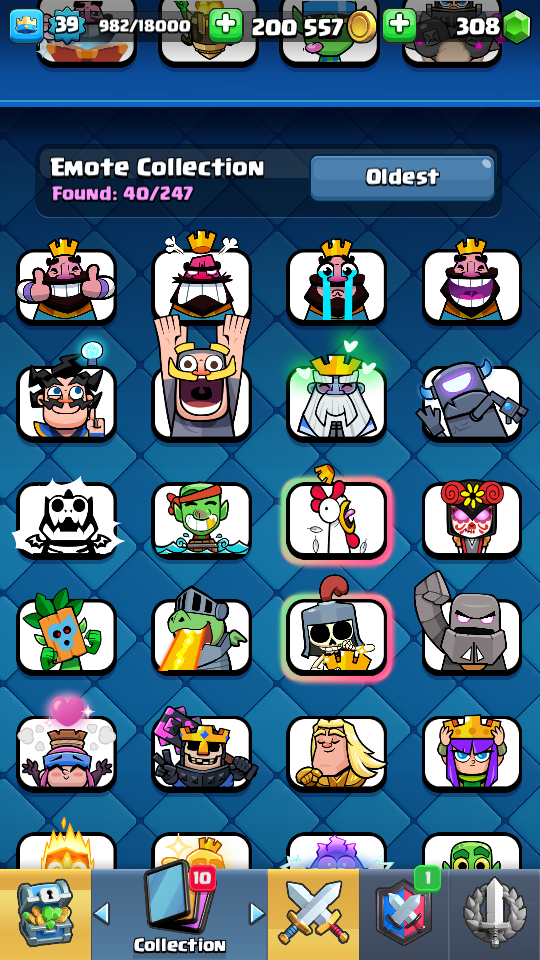Tap the left arrow beside Collection
Screen dimensions: 540x960
(x=102, y=913)
